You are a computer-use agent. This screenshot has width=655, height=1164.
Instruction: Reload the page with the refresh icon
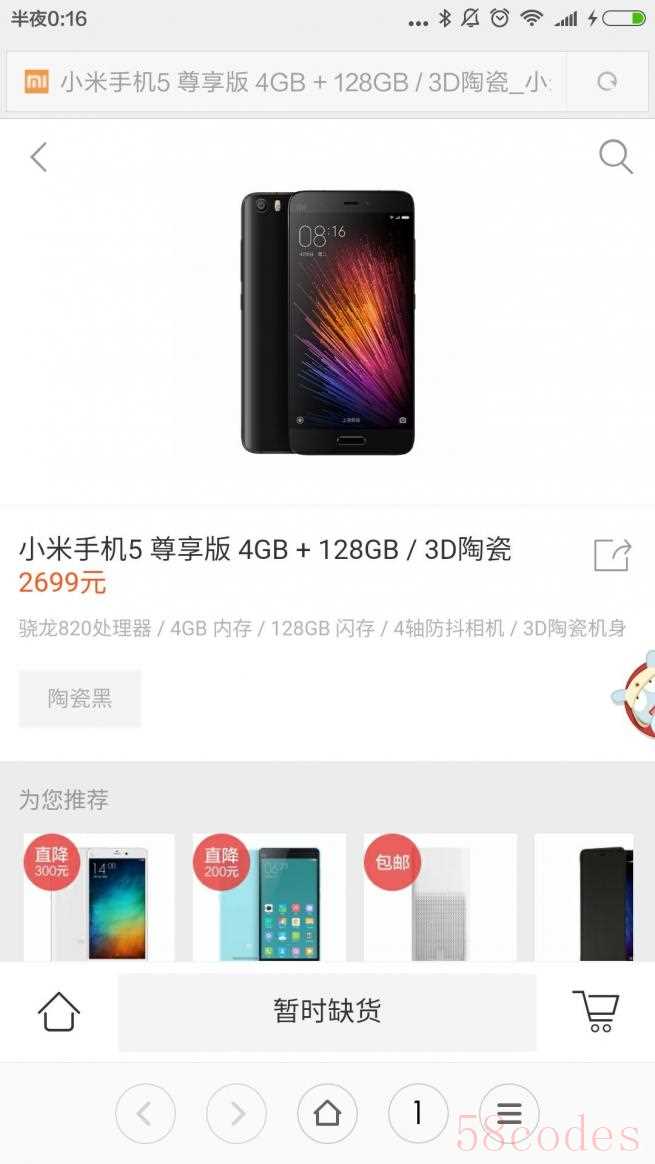click(x=606, y=82)
